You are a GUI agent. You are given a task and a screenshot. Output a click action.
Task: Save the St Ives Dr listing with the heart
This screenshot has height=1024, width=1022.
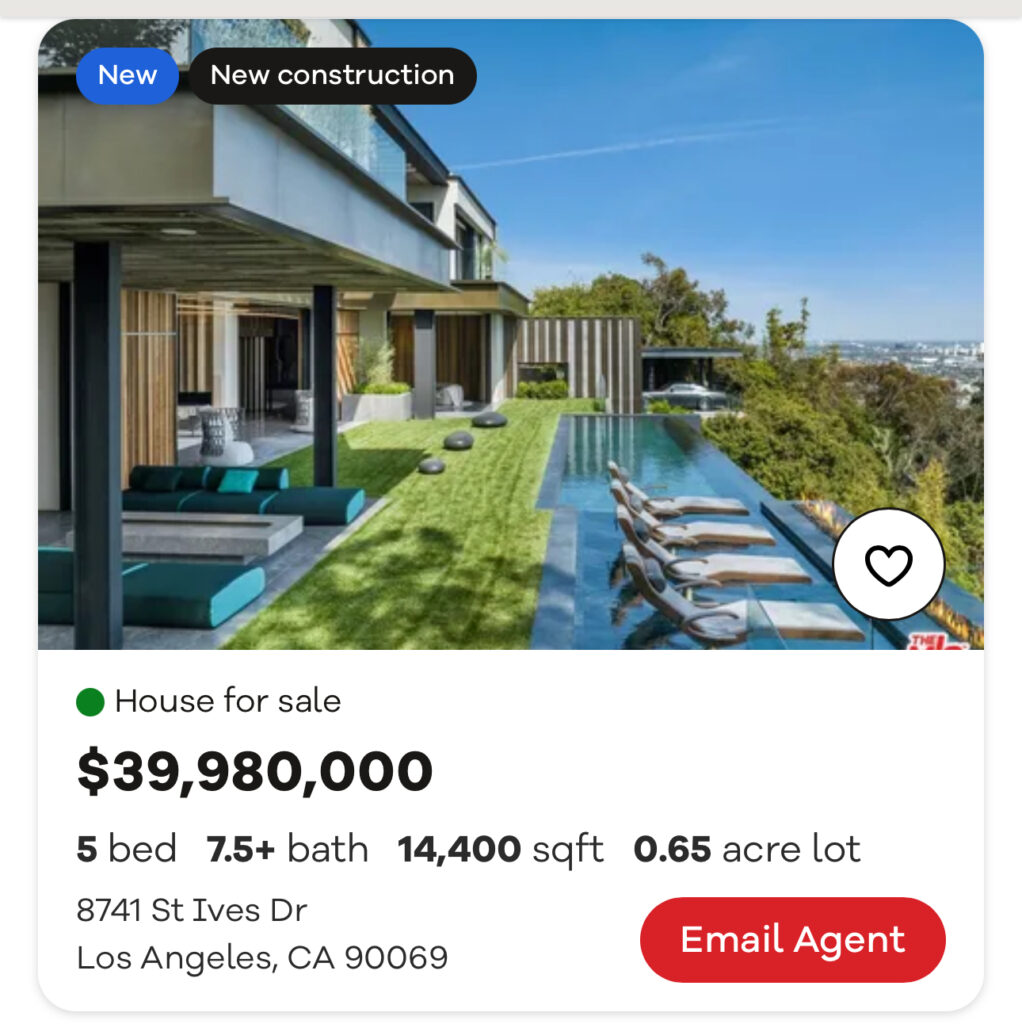tap(888, 565)
